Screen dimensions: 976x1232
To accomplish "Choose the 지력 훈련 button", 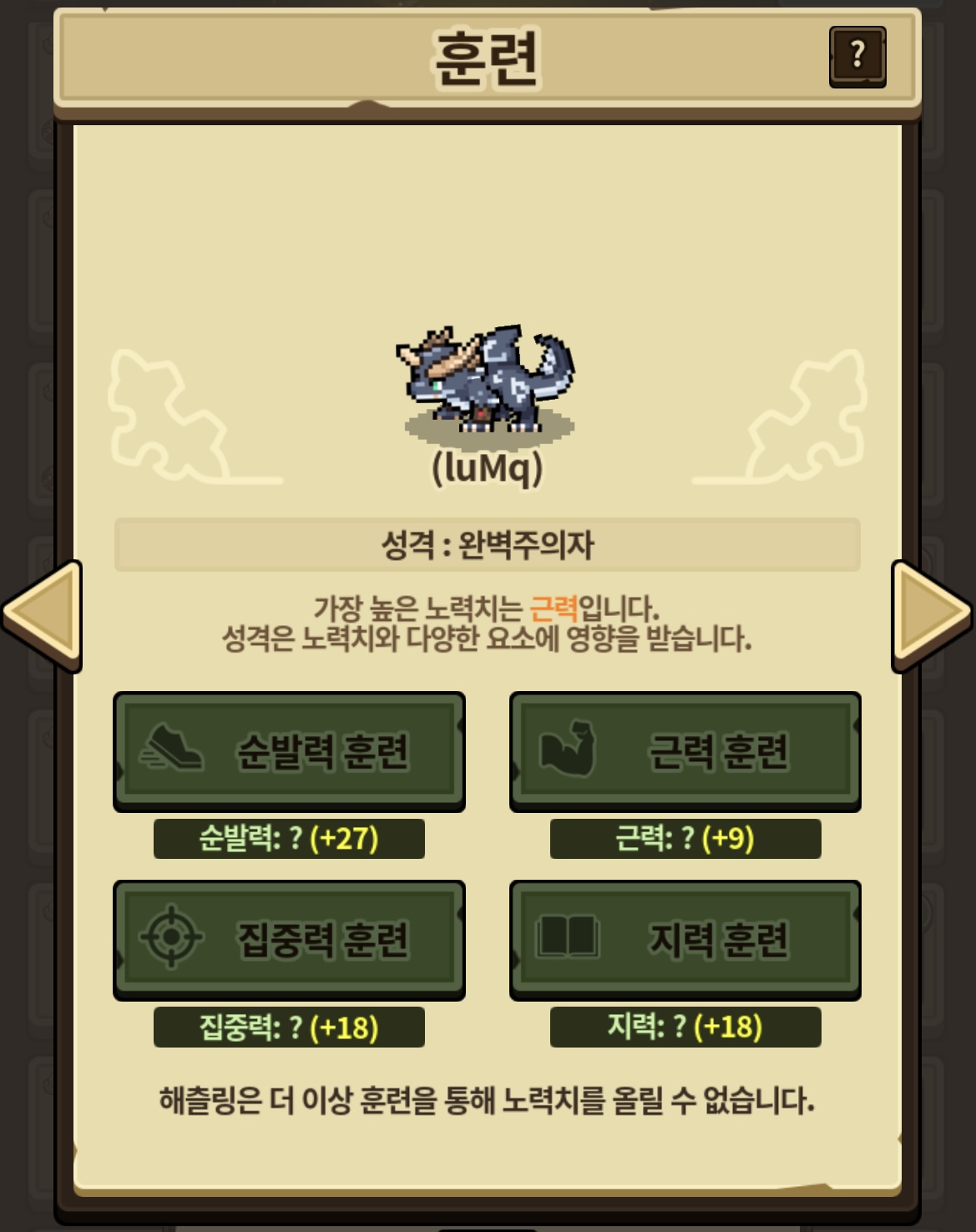I will [x=685, y=940].
